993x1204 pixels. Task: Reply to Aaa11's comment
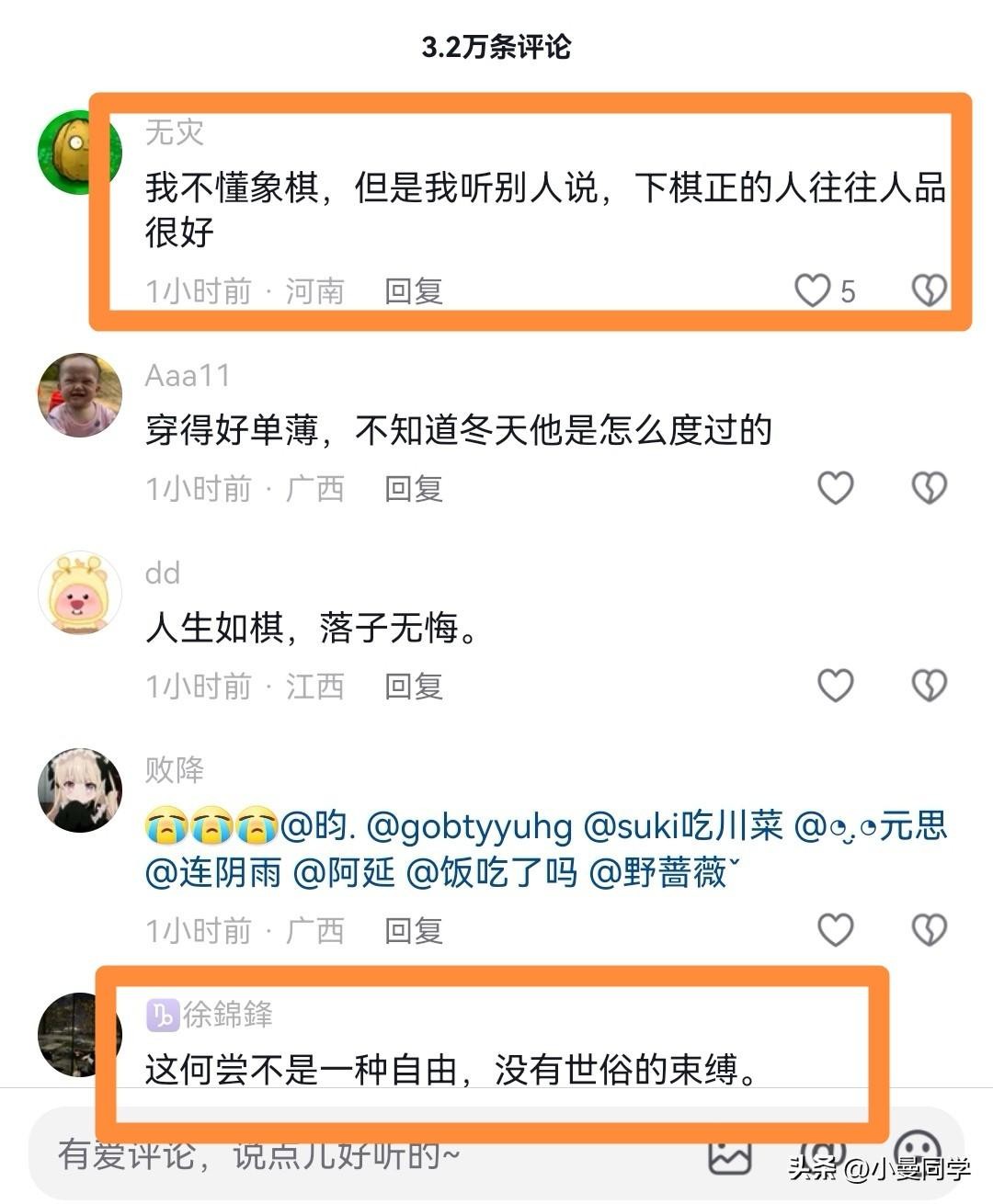(414, 489)
